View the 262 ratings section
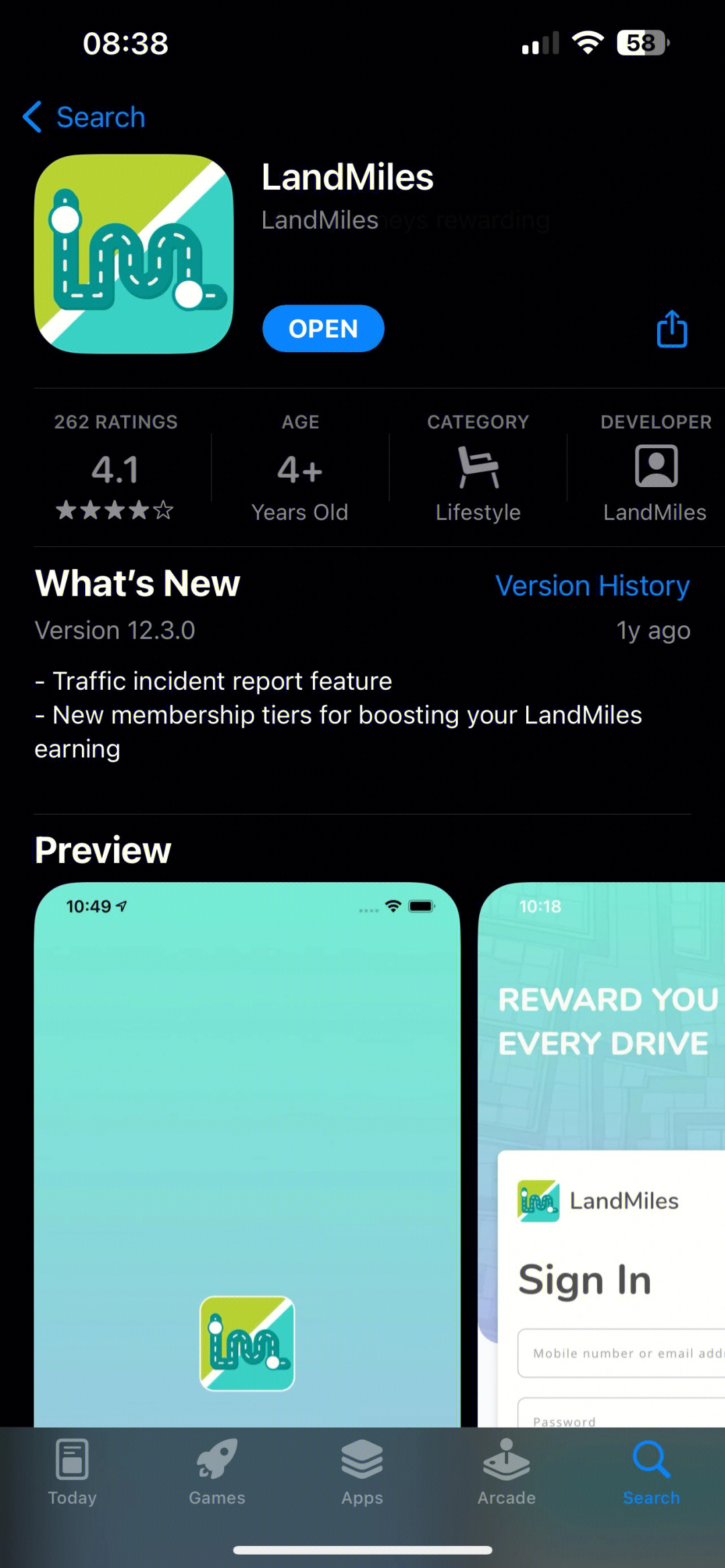 (x=115, y=468)
